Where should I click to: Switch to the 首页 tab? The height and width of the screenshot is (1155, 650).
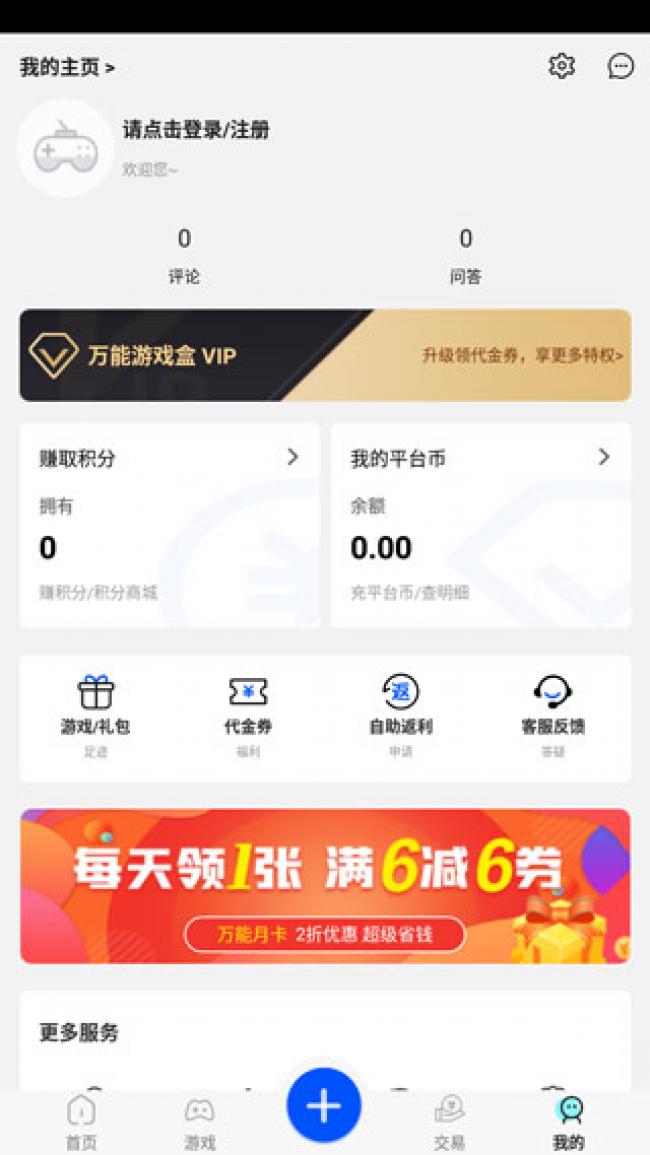pos(81,1122)
